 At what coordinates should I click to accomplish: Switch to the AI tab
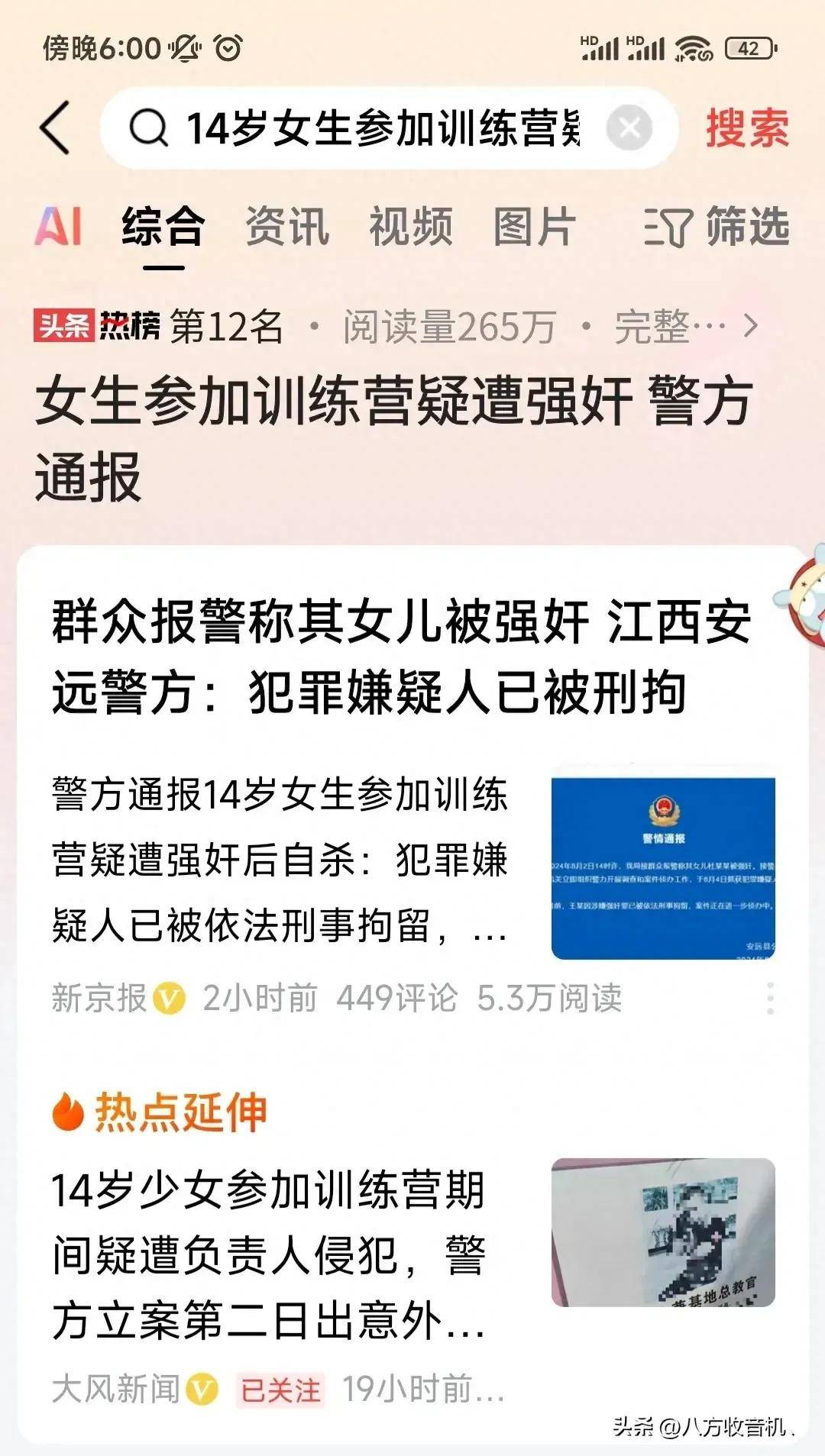point(58,227)
